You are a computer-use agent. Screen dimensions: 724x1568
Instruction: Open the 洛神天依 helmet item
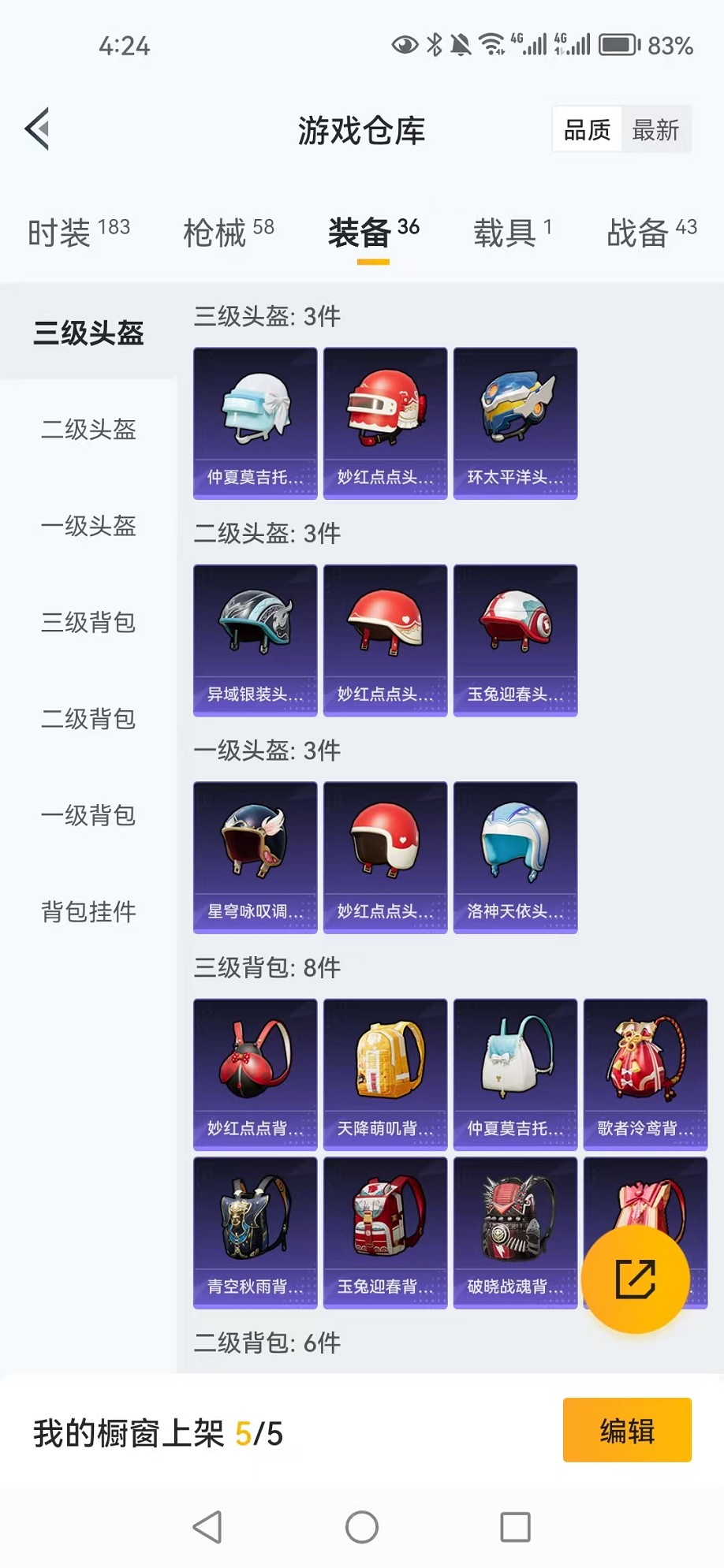[515, 857]
